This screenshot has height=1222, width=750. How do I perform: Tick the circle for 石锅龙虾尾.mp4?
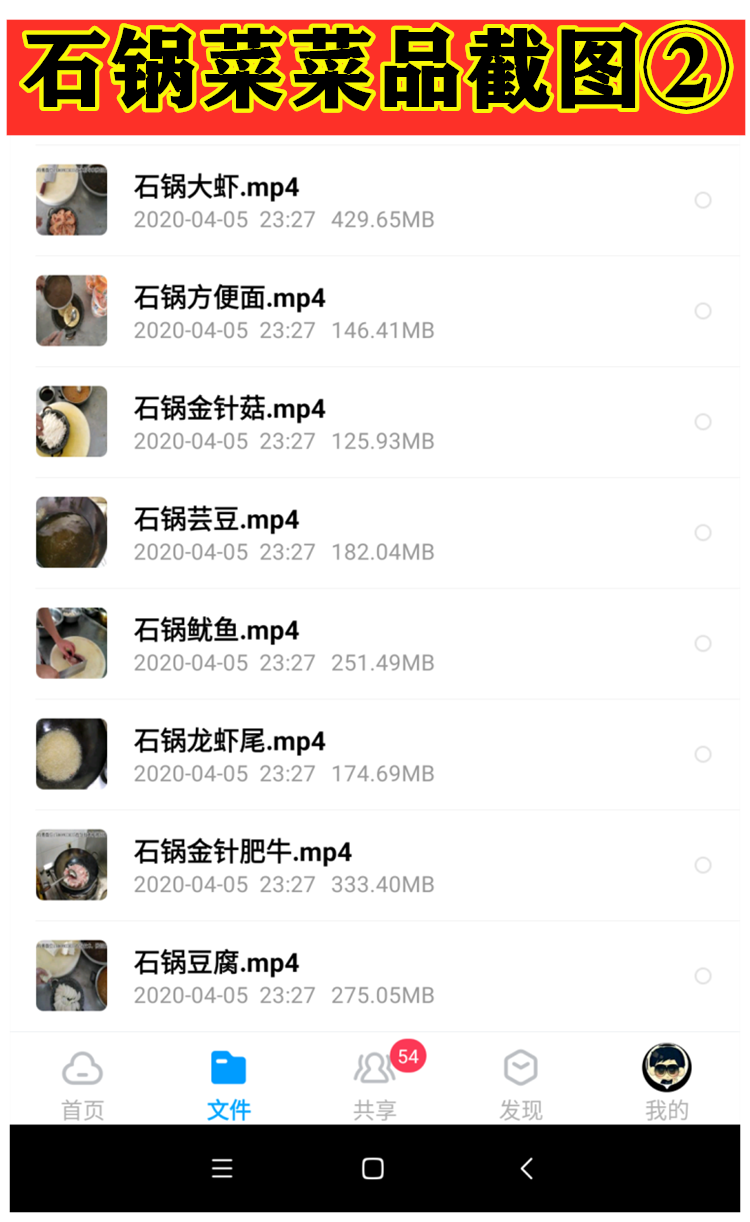702,754
